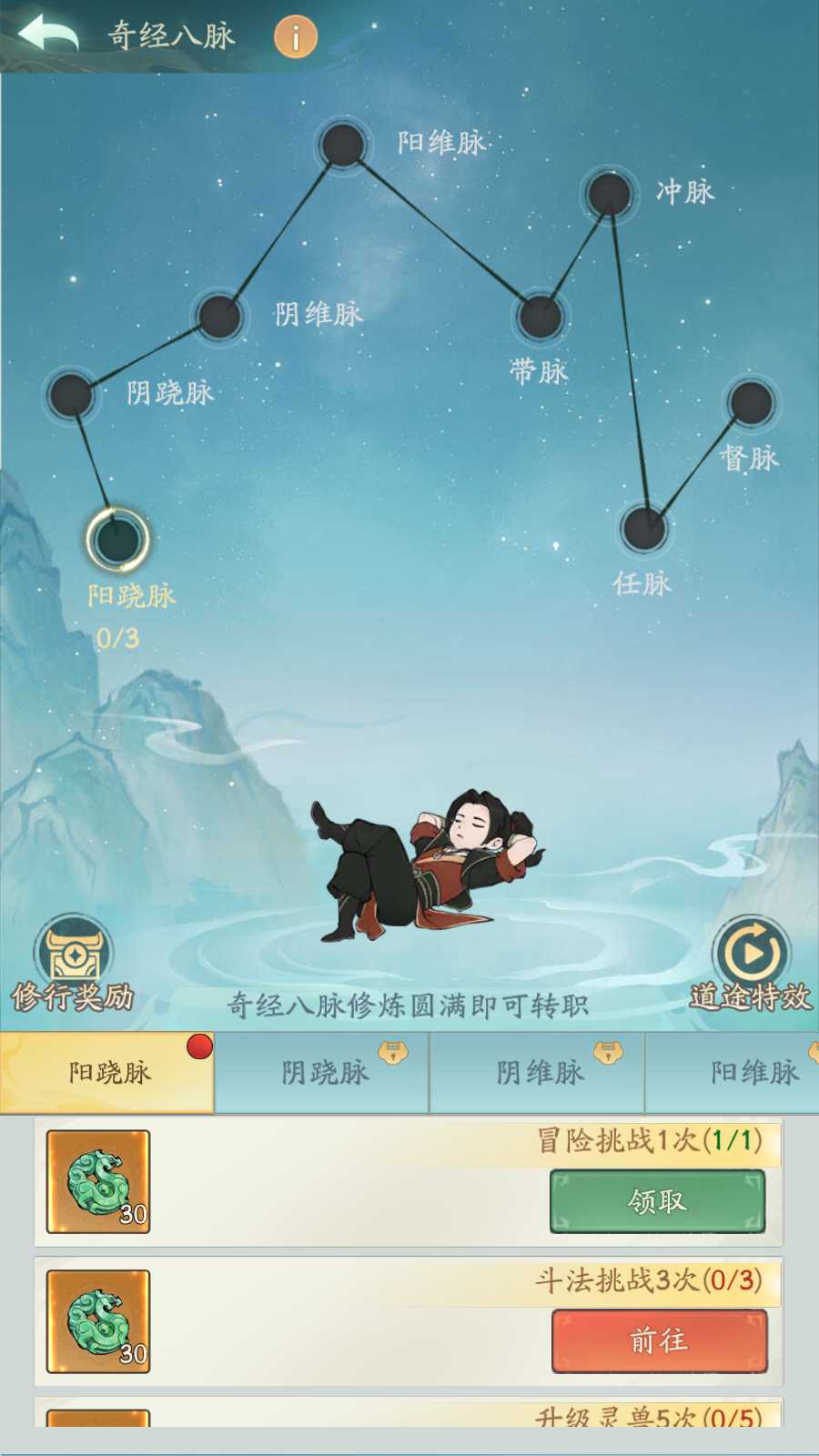Select the 阴维脉 meridian node
This screenshot has width=819, height=1456.
tap(219, 317)
